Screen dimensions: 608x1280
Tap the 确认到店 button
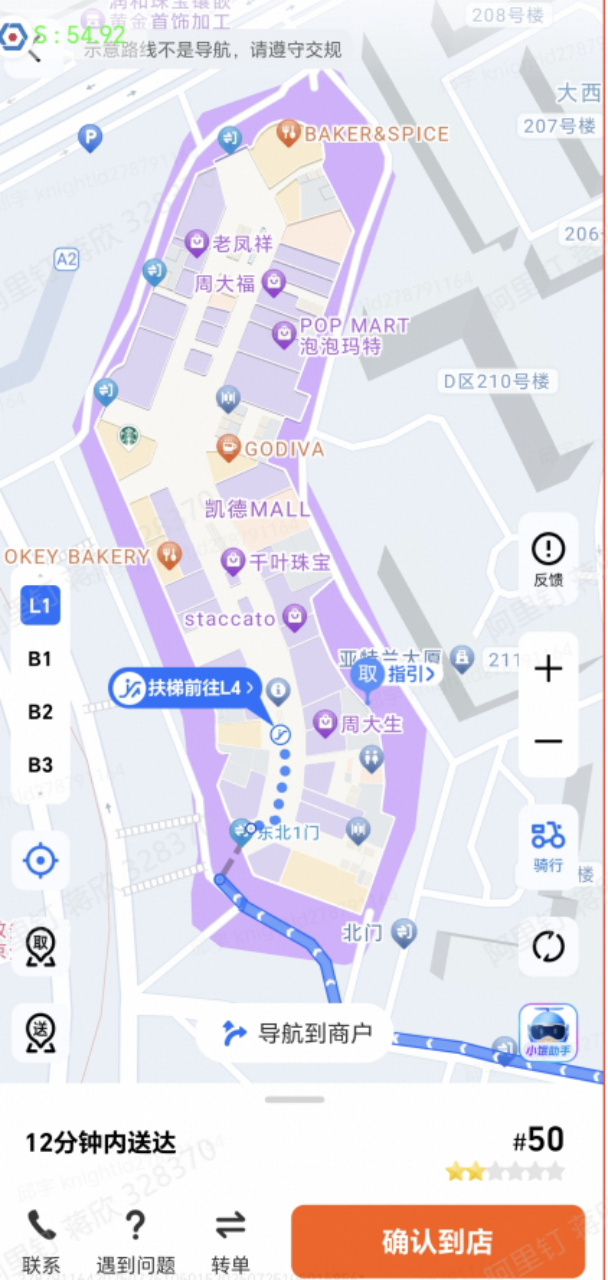pyautogui.click(x=437, y=1241)
